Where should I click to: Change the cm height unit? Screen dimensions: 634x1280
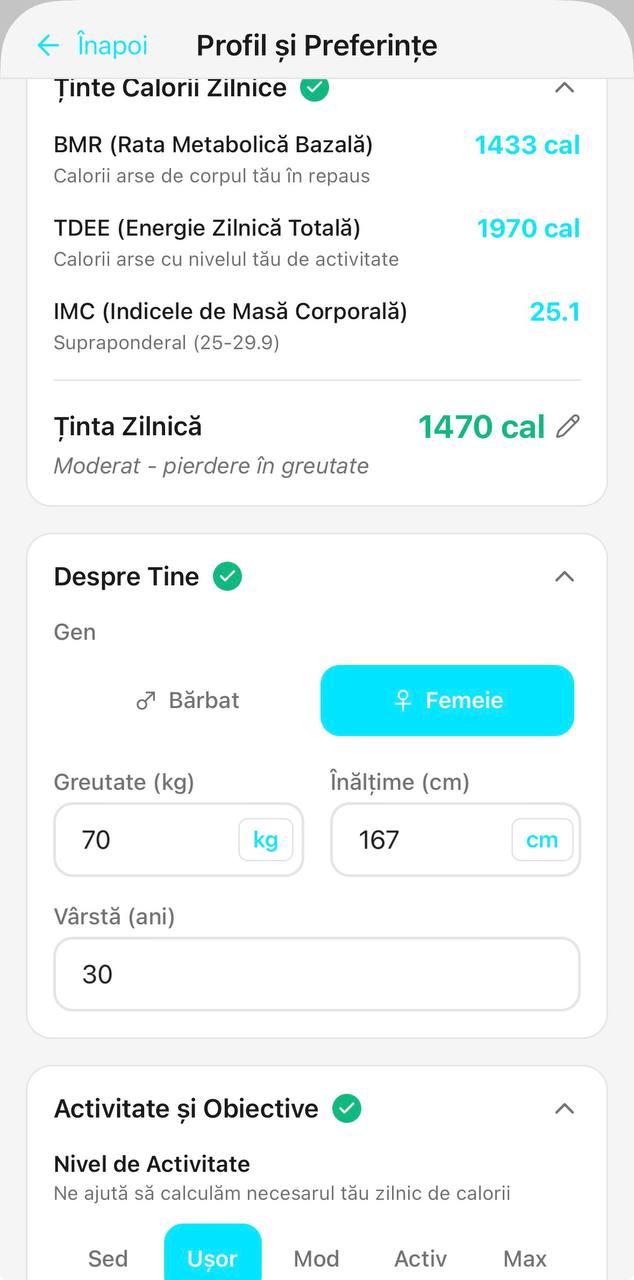pyautogui.click(x=542, y=840)
